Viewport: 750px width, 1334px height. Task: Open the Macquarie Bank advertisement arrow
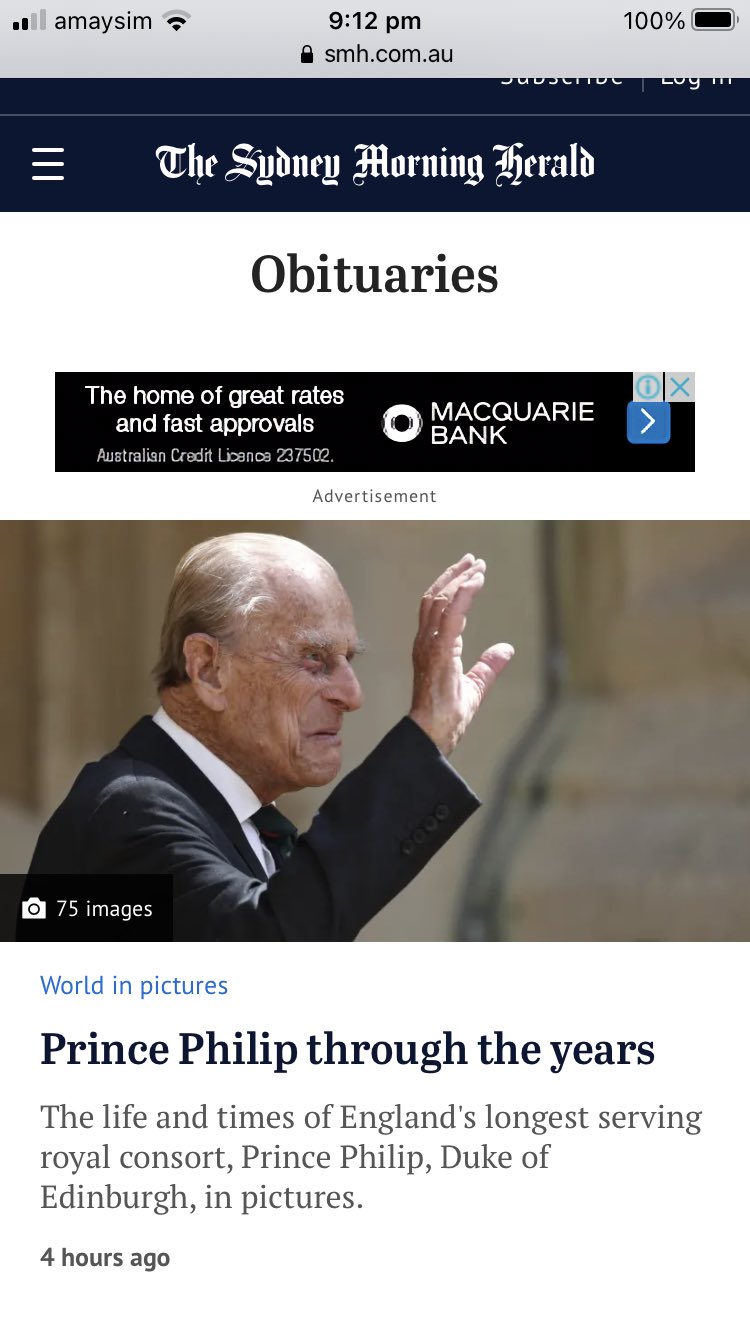(648, 423)
